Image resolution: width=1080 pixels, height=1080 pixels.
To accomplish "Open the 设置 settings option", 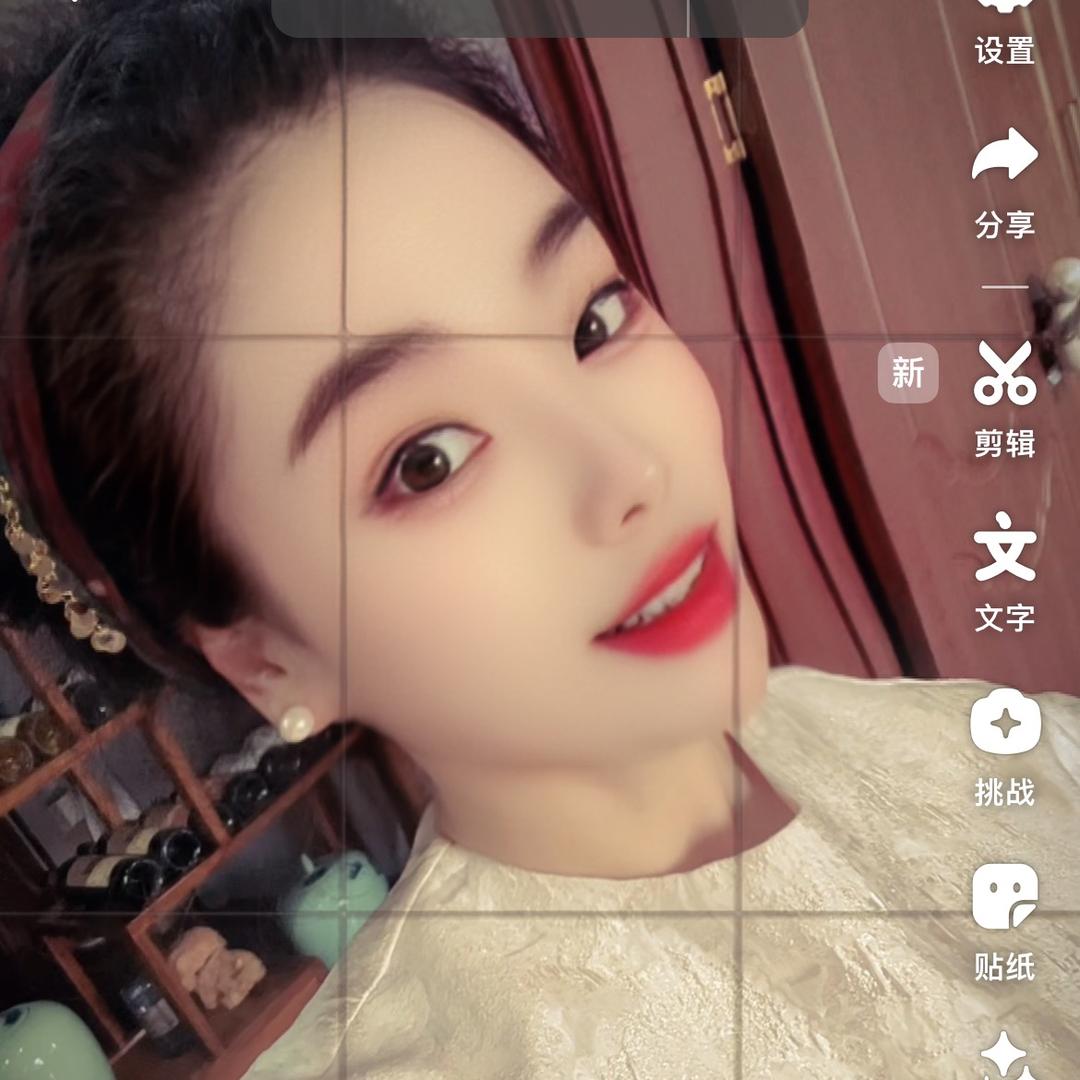I will (x=1005, y=30).
